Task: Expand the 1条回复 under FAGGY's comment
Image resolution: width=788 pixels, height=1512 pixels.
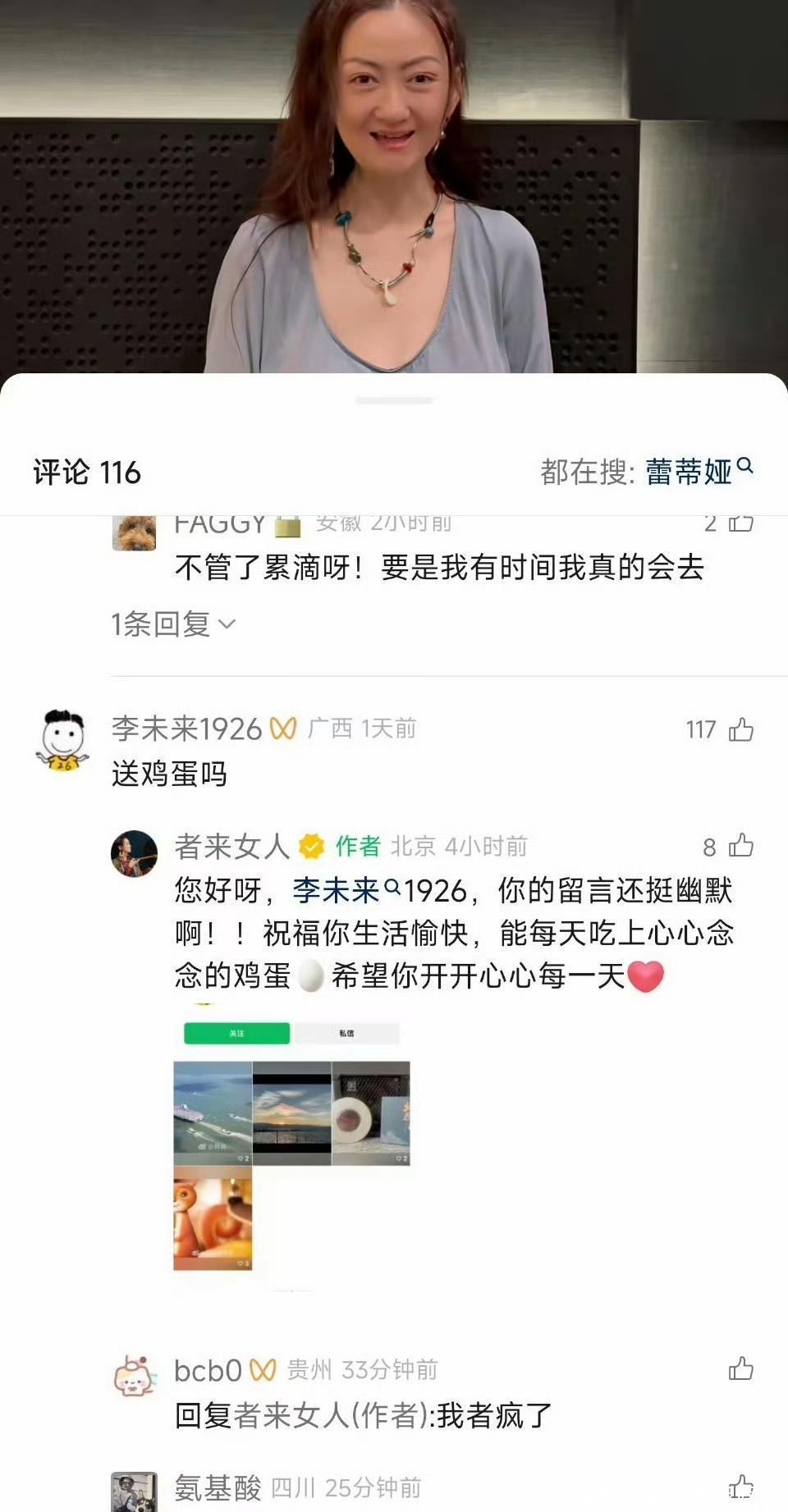Action: pos(173,624)
